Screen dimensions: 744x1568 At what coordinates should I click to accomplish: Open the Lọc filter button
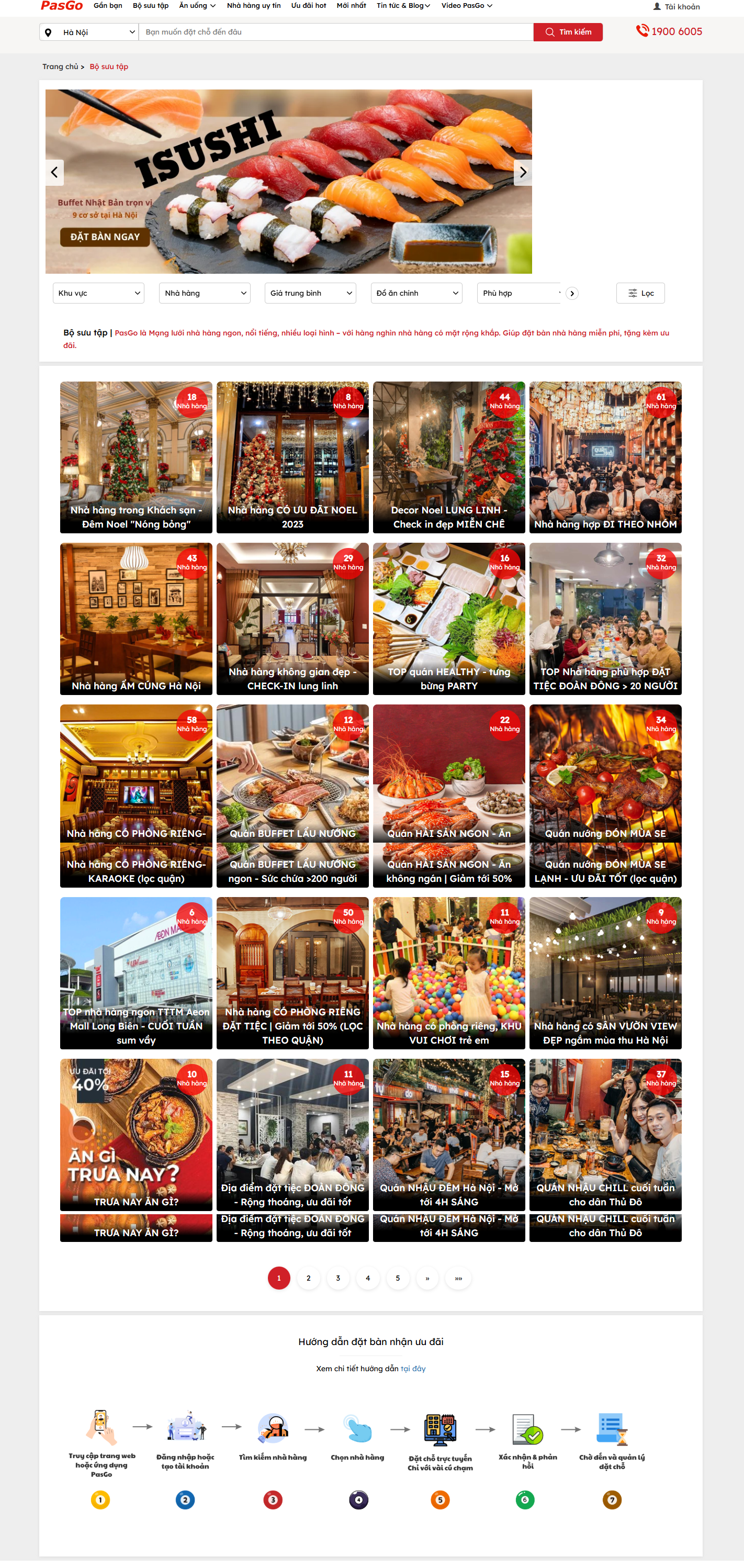pos(640,294)
